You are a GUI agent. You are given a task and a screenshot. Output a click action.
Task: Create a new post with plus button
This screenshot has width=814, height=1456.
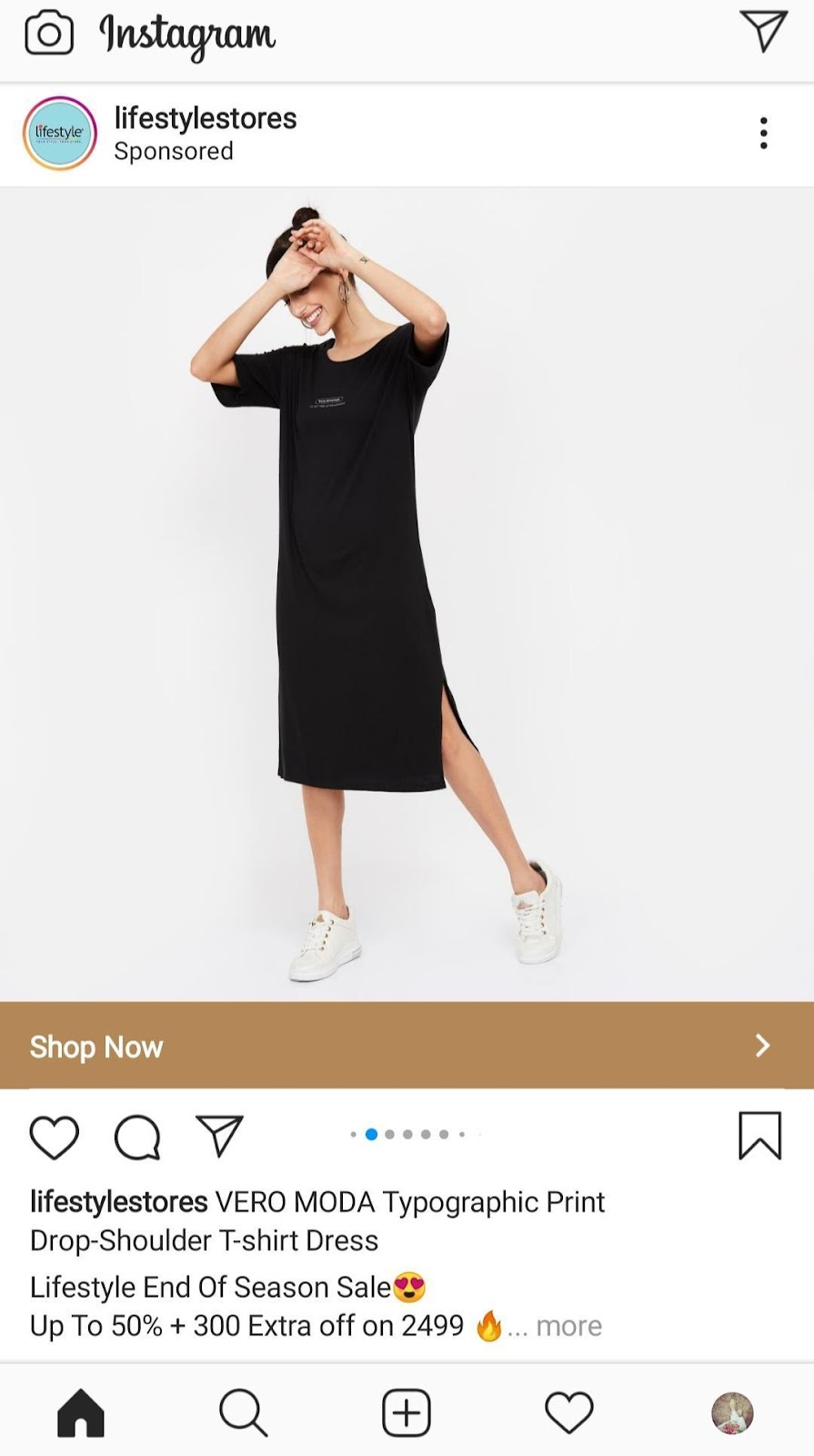click(x=406, y=1413)
